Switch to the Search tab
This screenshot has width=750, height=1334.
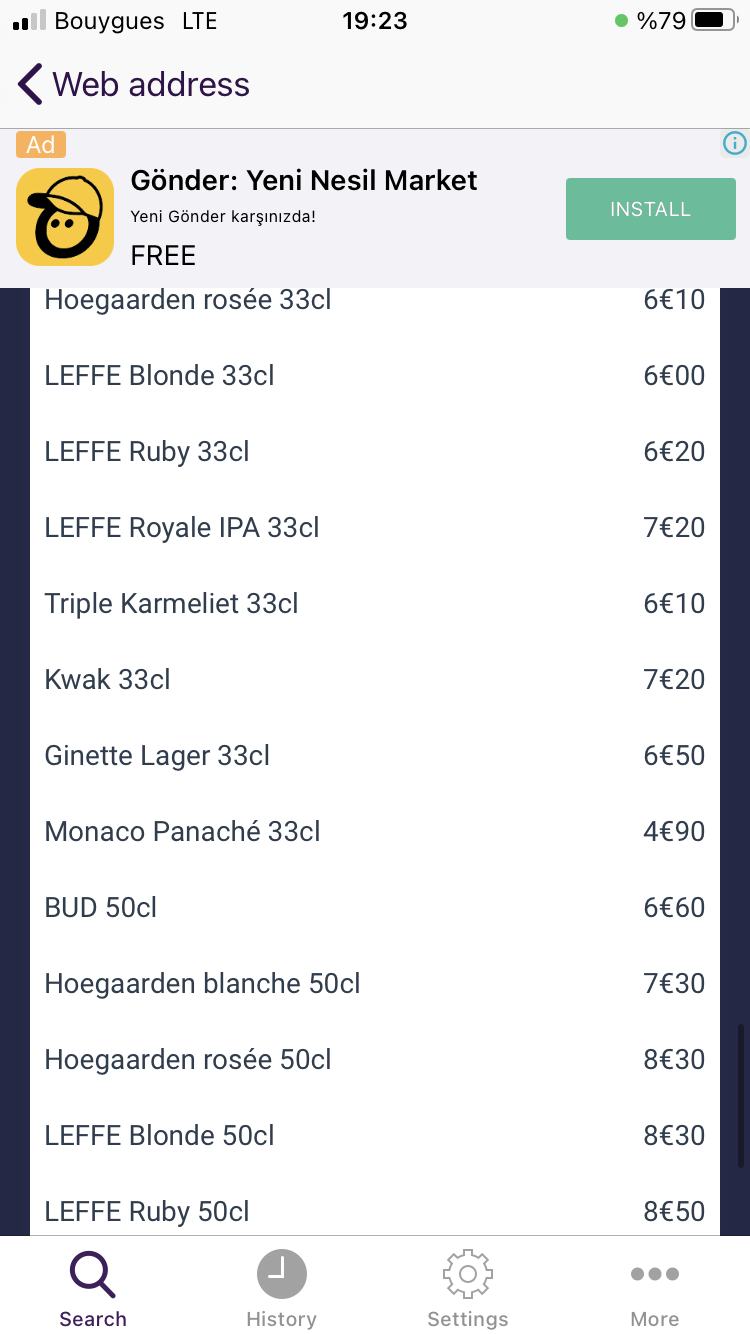[x=93, y=1288]
